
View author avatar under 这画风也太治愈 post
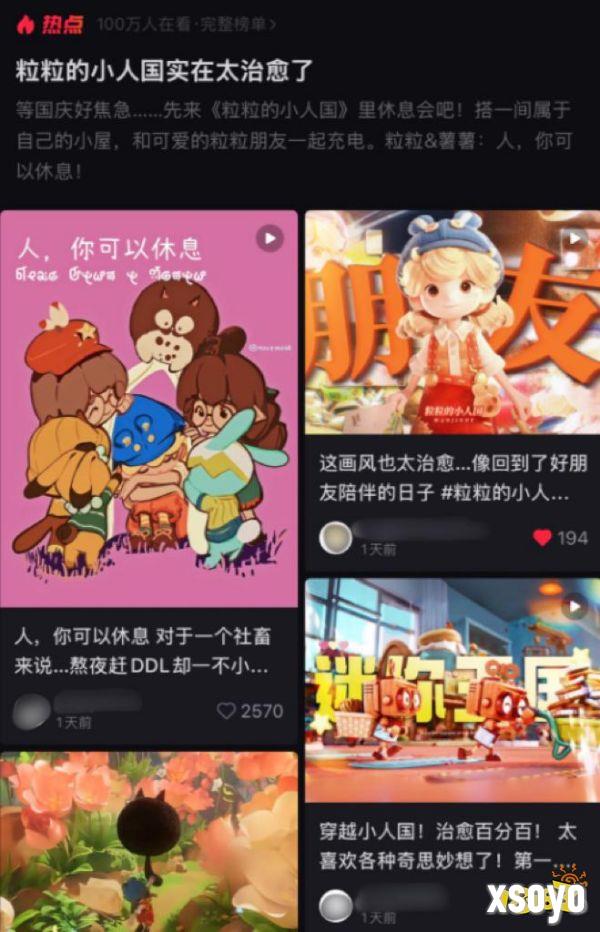pos(335,538)
